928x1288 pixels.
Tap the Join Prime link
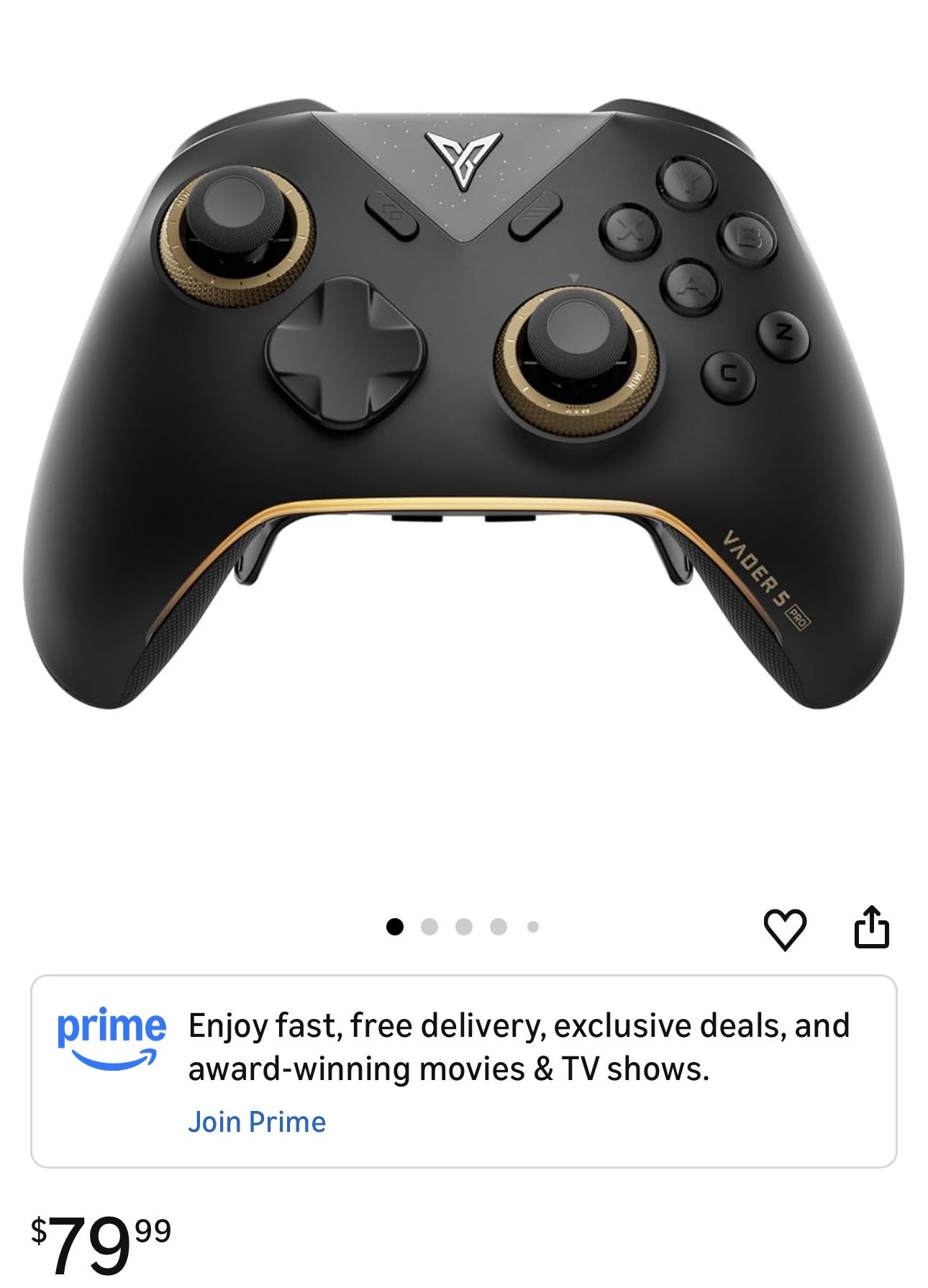[x=257, y=1122]
